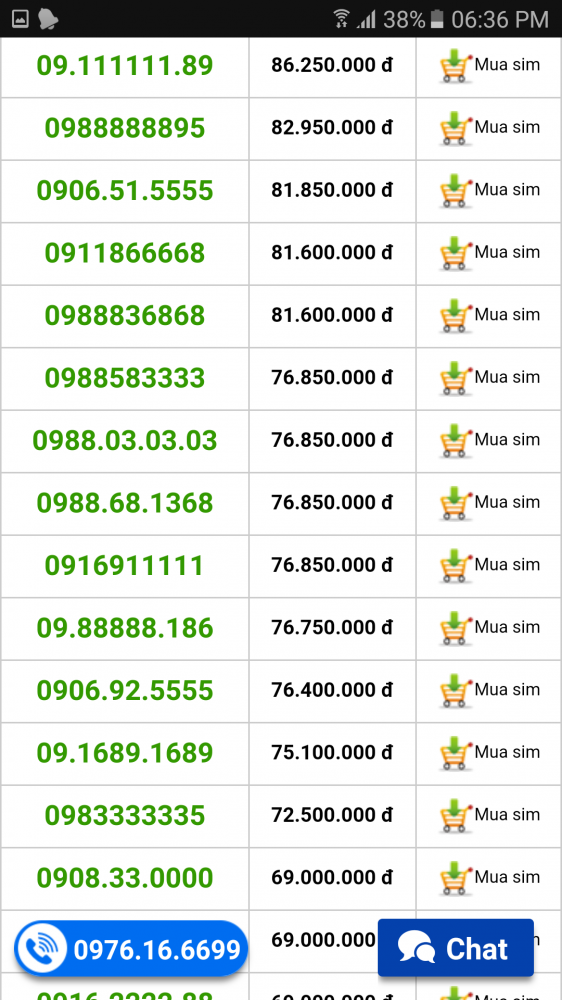Open SIM number 09.88888.186
The image size is (562, 1000).
click(125, 628)
